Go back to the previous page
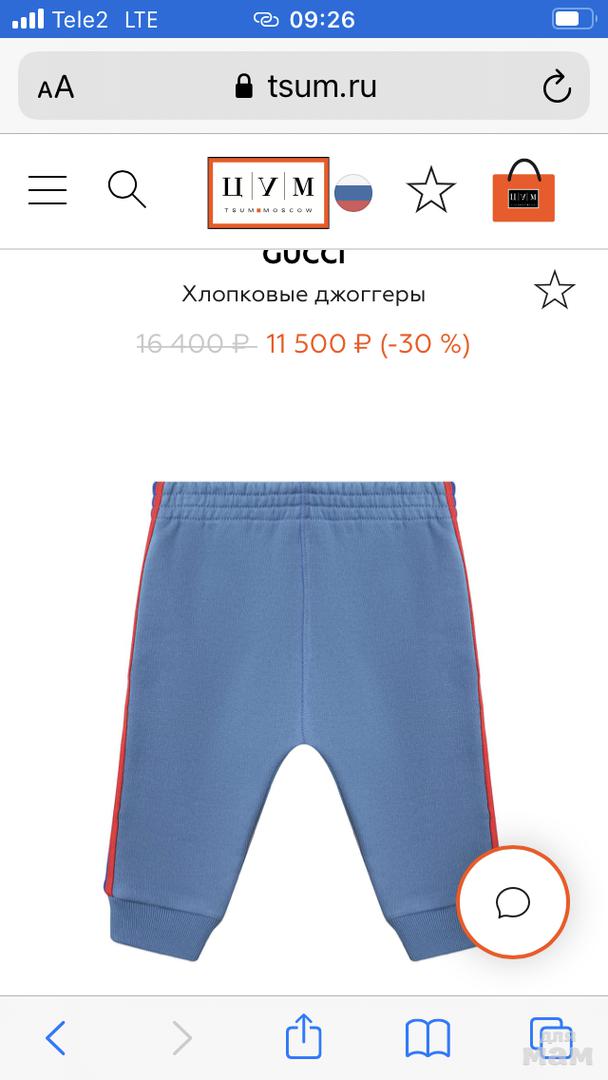This screenshot has height=1080, width=608. (56, 1038)
